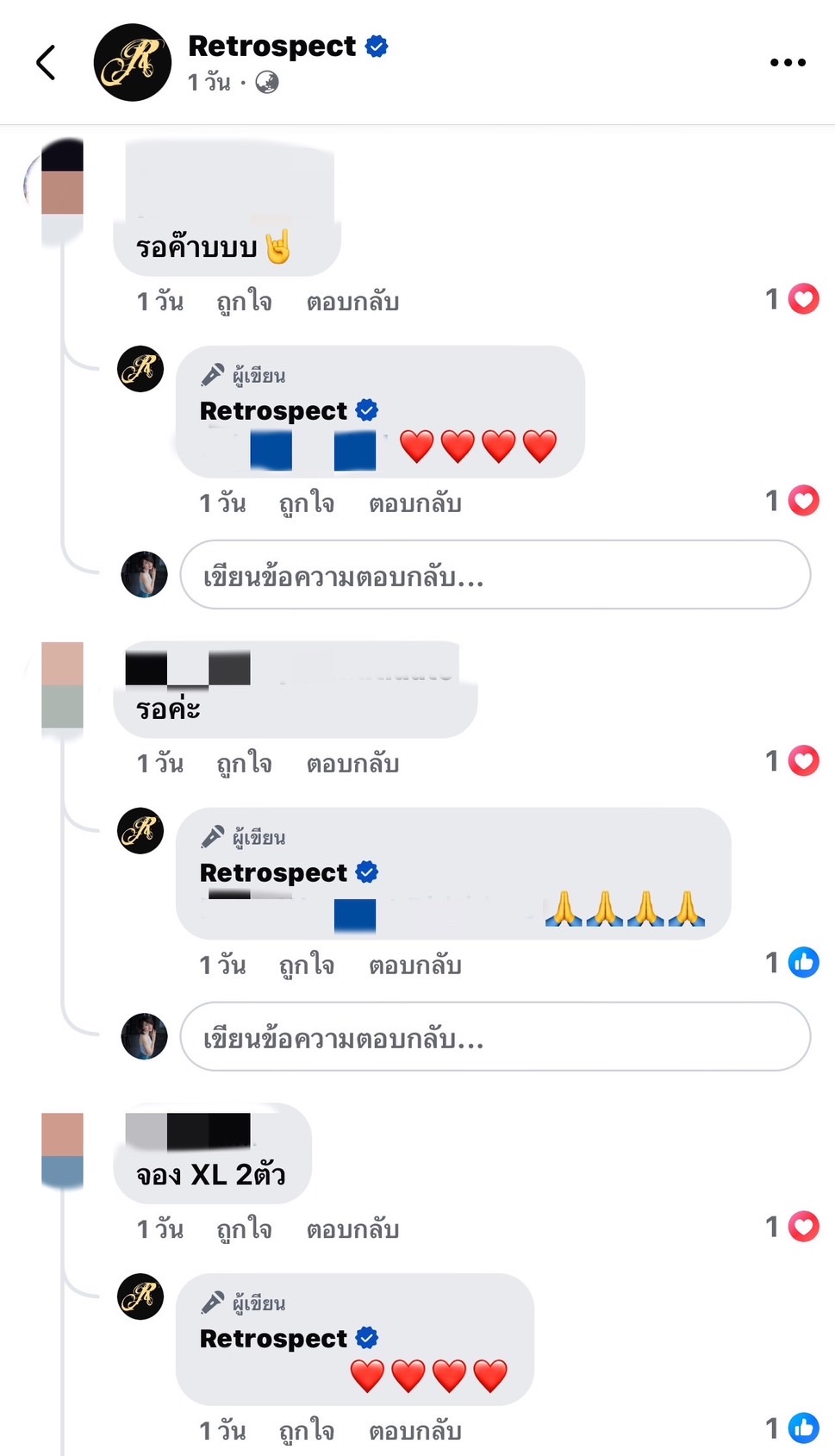The height and width of the screenshot is (1456, 835).
Task: Tap the reply field under the 'รอค่ะ' thread
Action: click(x=495, y=1037)
